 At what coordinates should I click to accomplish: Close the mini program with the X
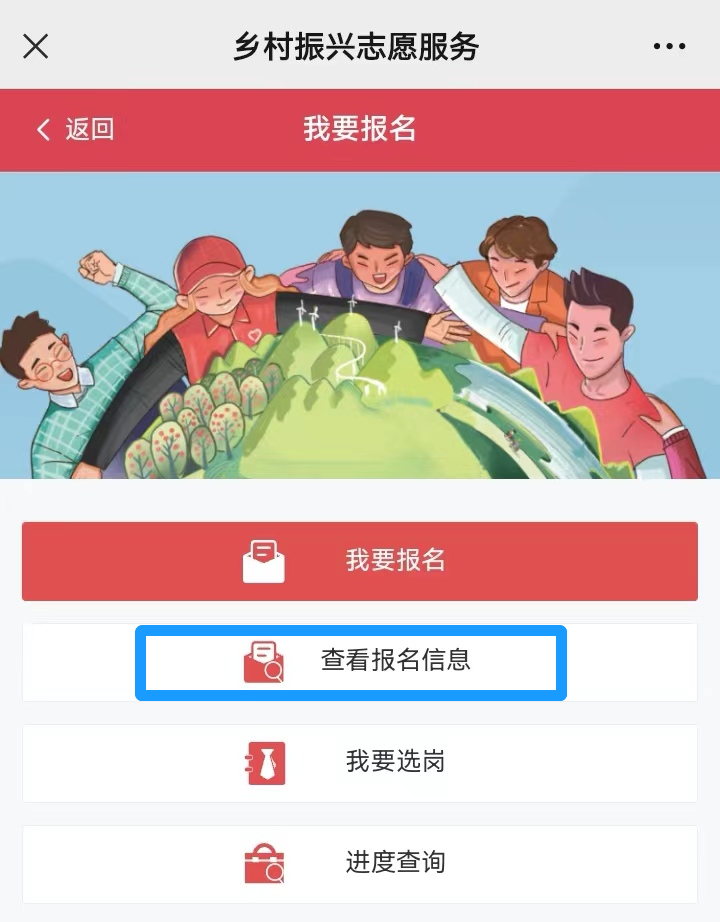coord(36,46)
